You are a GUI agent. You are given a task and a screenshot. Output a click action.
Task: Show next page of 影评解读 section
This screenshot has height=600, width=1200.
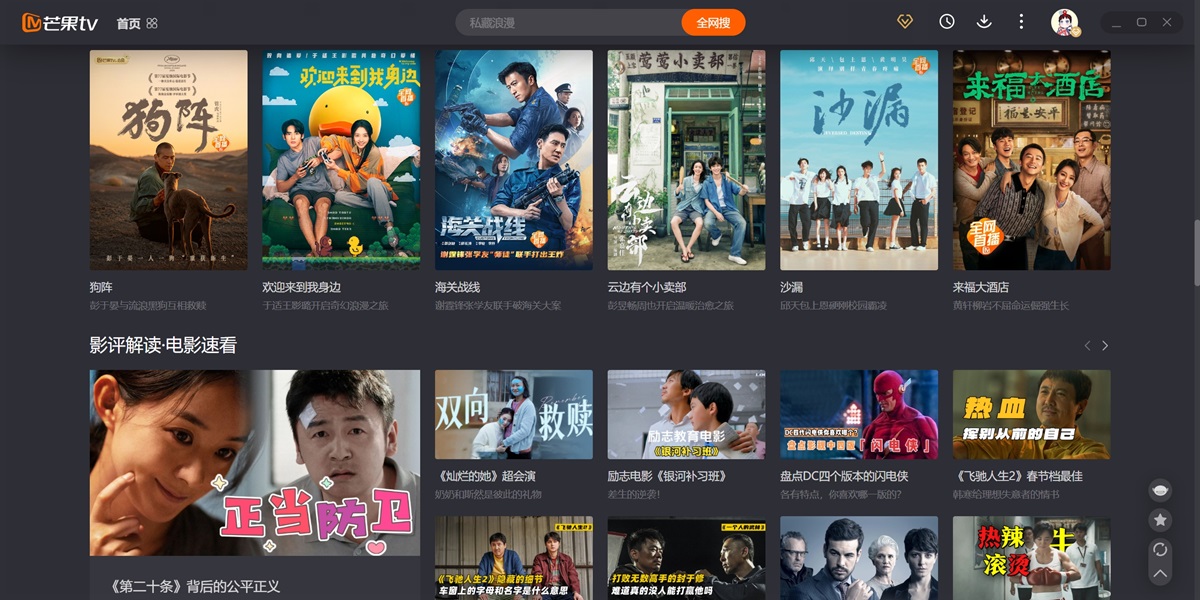tap(1105, 346)
